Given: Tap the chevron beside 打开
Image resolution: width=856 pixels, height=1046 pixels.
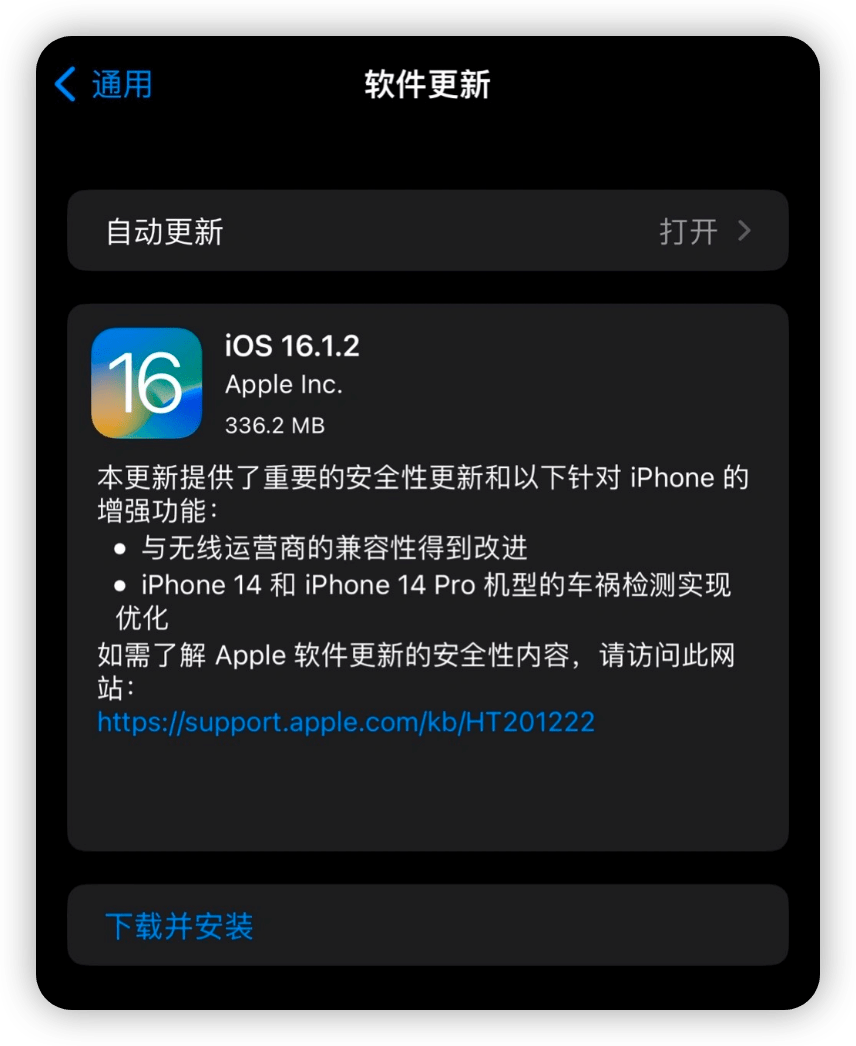Looking at the screenshot, I should point(745,231).
